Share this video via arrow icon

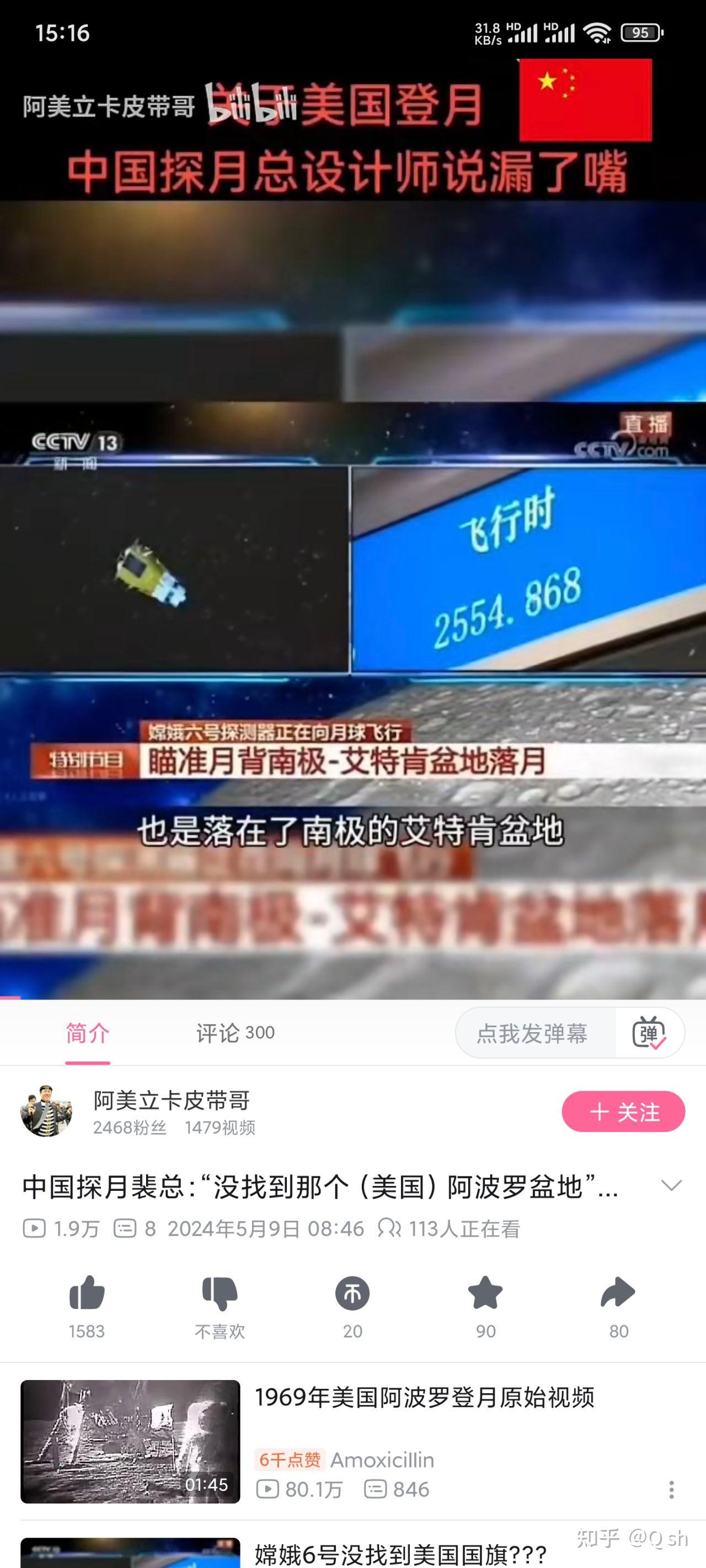pyautogui.click(x=618, y=1293)
